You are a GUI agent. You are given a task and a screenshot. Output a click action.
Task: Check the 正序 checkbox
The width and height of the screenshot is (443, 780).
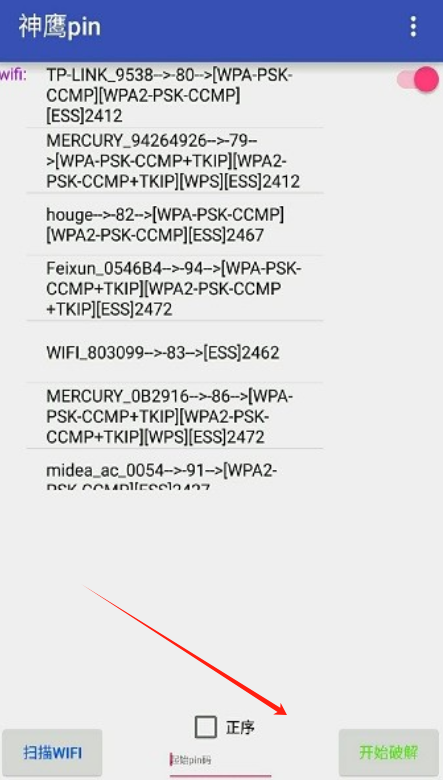pyautogui.click(x=206, y=727)
